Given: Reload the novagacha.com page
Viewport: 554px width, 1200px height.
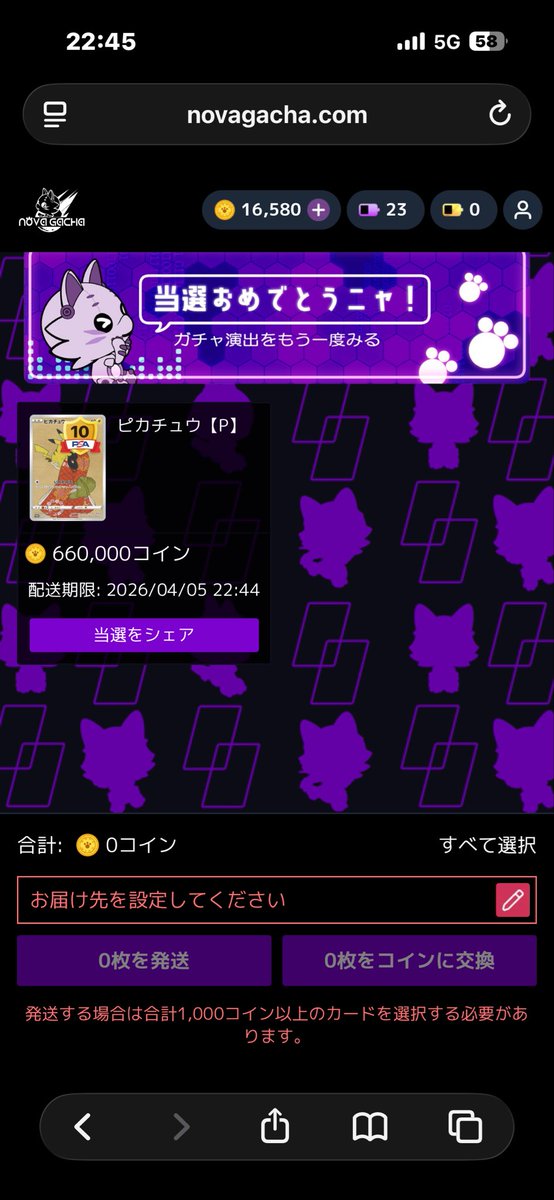Looking at the screenshot, I should 500,115.
